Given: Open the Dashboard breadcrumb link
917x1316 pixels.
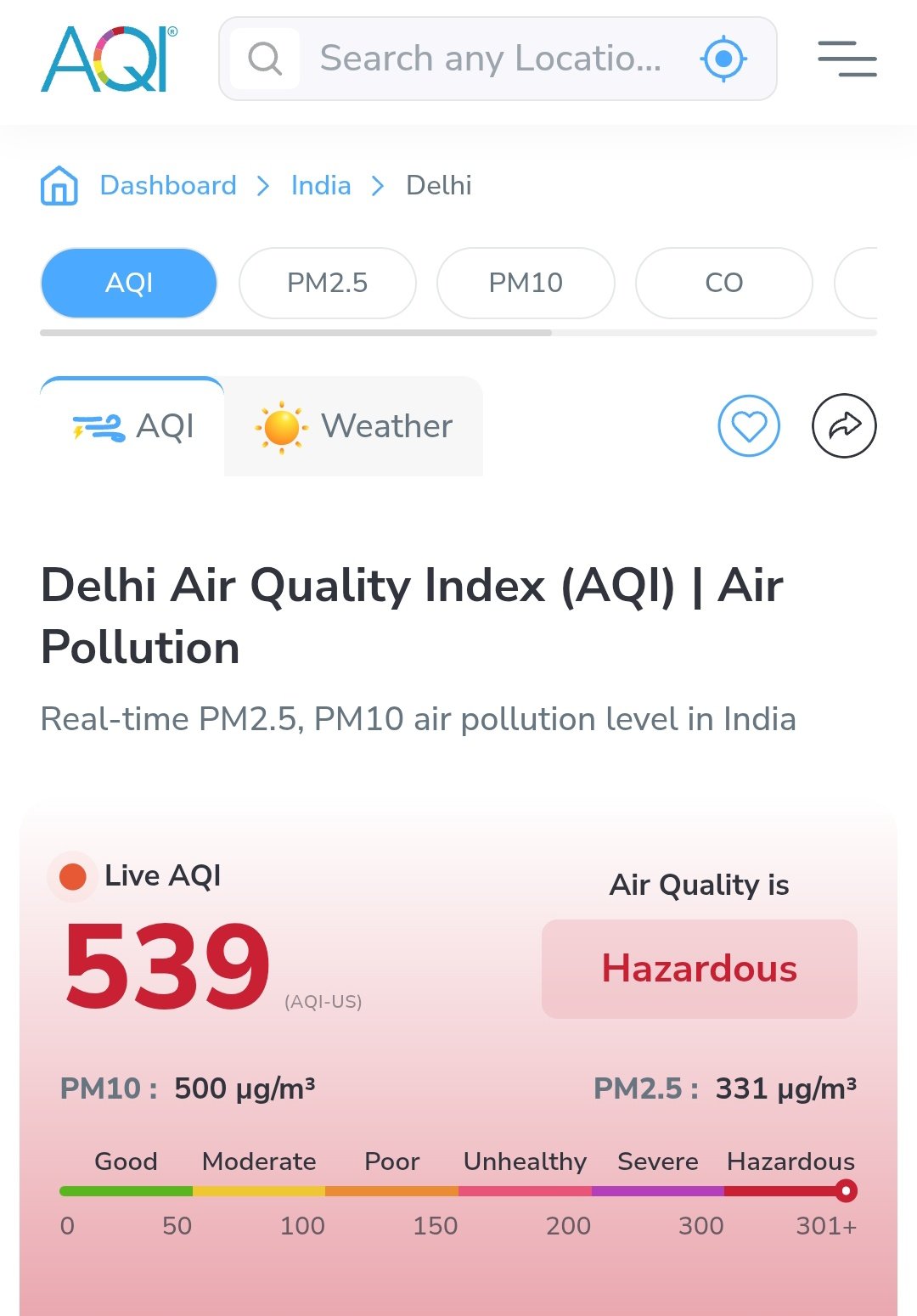Looking at the screenshot, I should [x=168, y=185].
